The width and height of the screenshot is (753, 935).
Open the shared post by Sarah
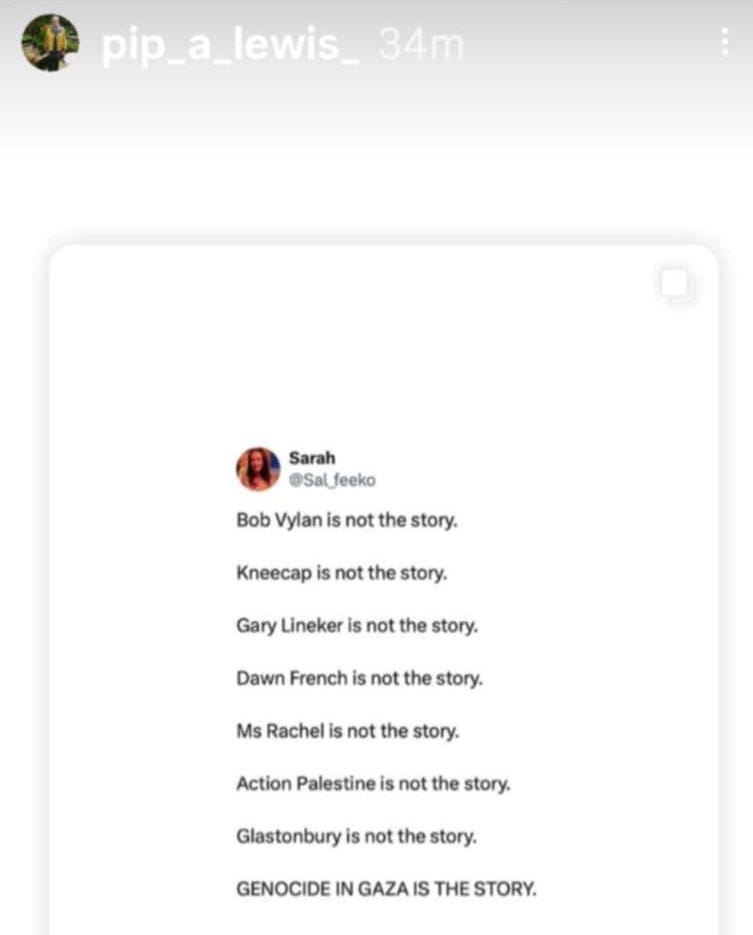tap(384, 589)
